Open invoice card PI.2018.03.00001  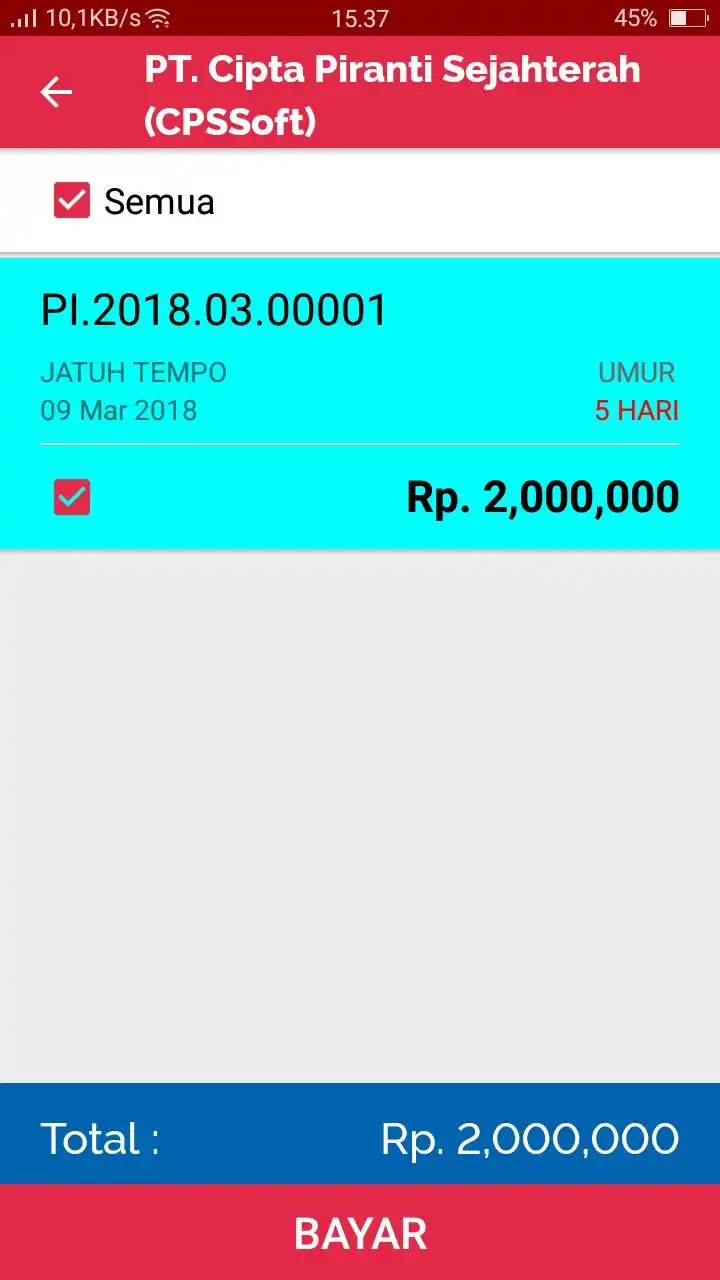pyautogui.click(x=360, y=404)
